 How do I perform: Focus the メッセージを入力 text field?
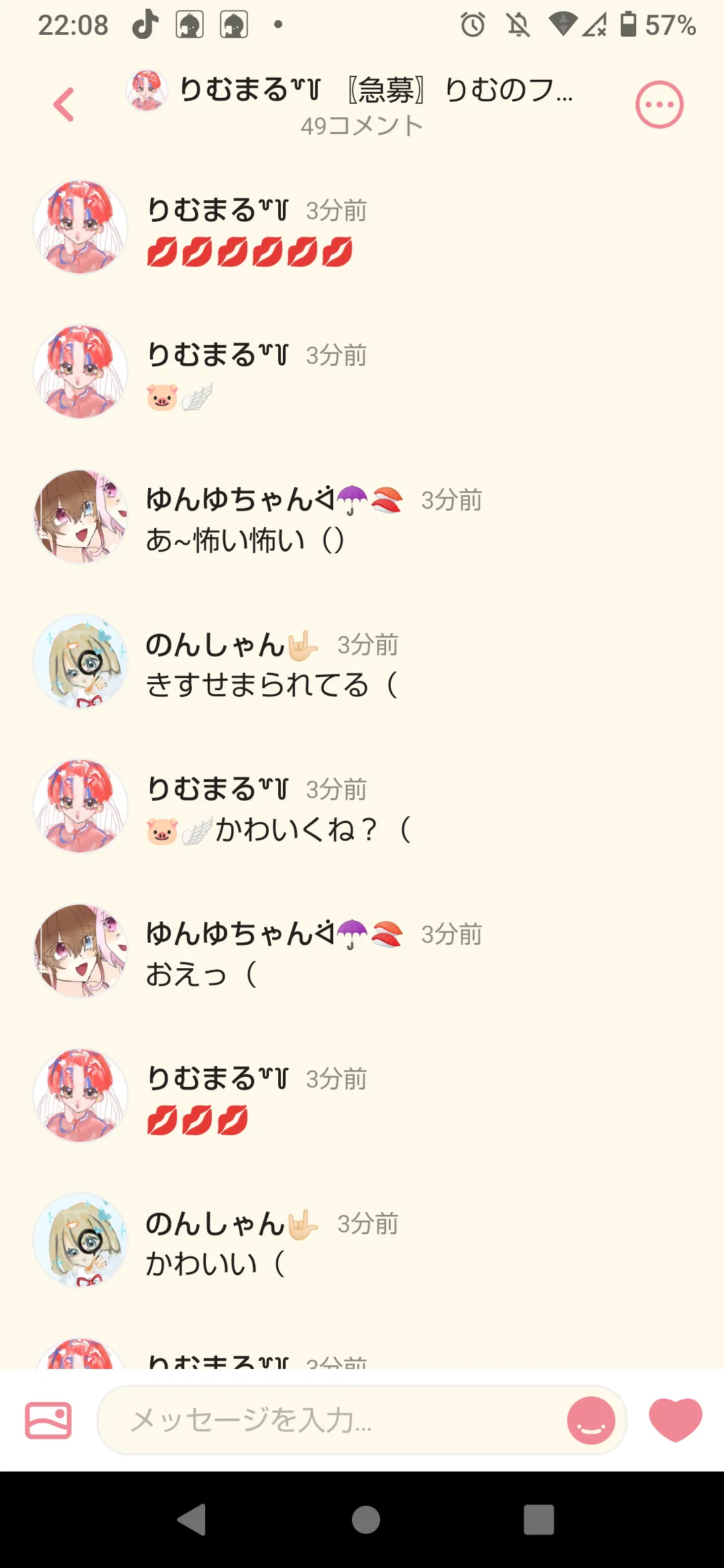tap(335, 1420)
